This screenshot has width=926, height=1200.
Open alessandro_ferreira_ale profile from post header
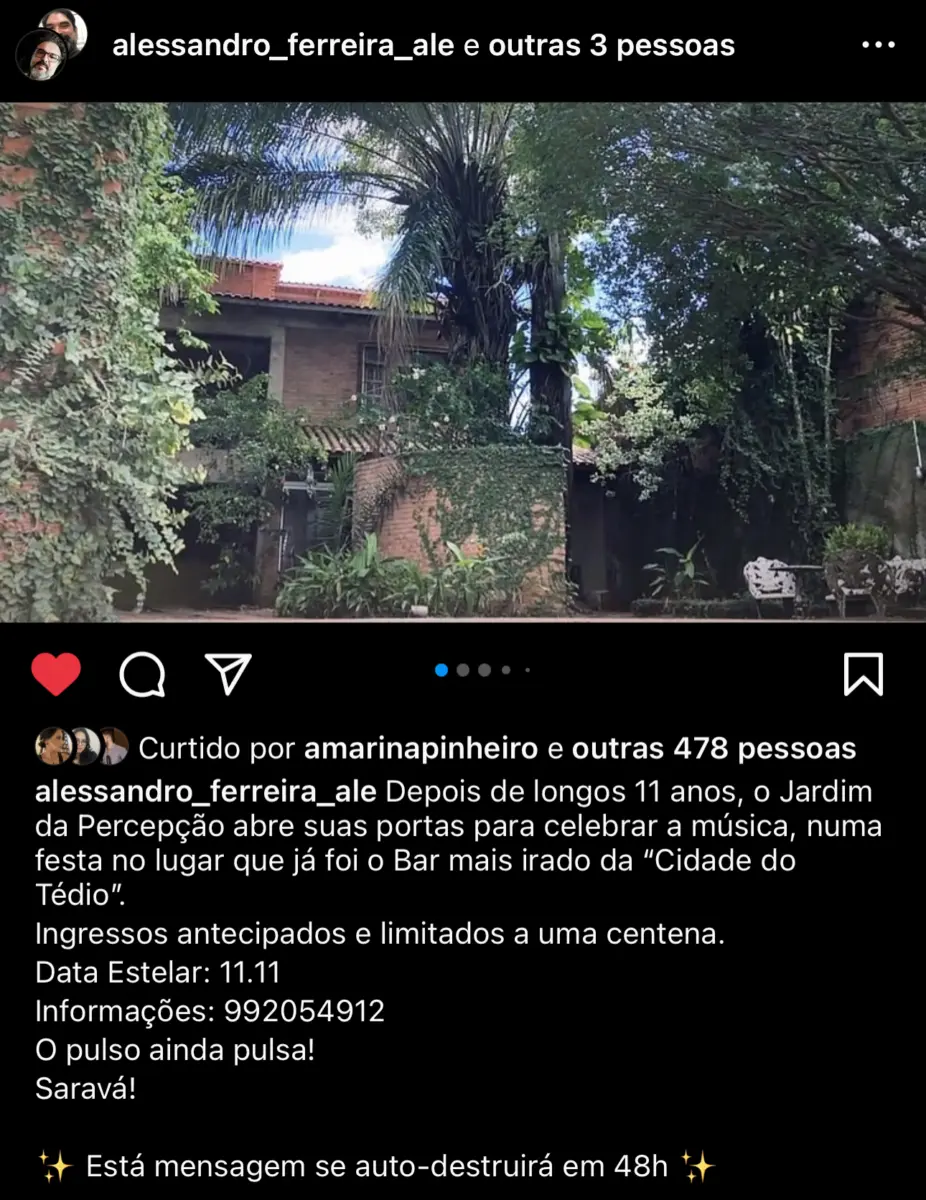pos(283,45)
